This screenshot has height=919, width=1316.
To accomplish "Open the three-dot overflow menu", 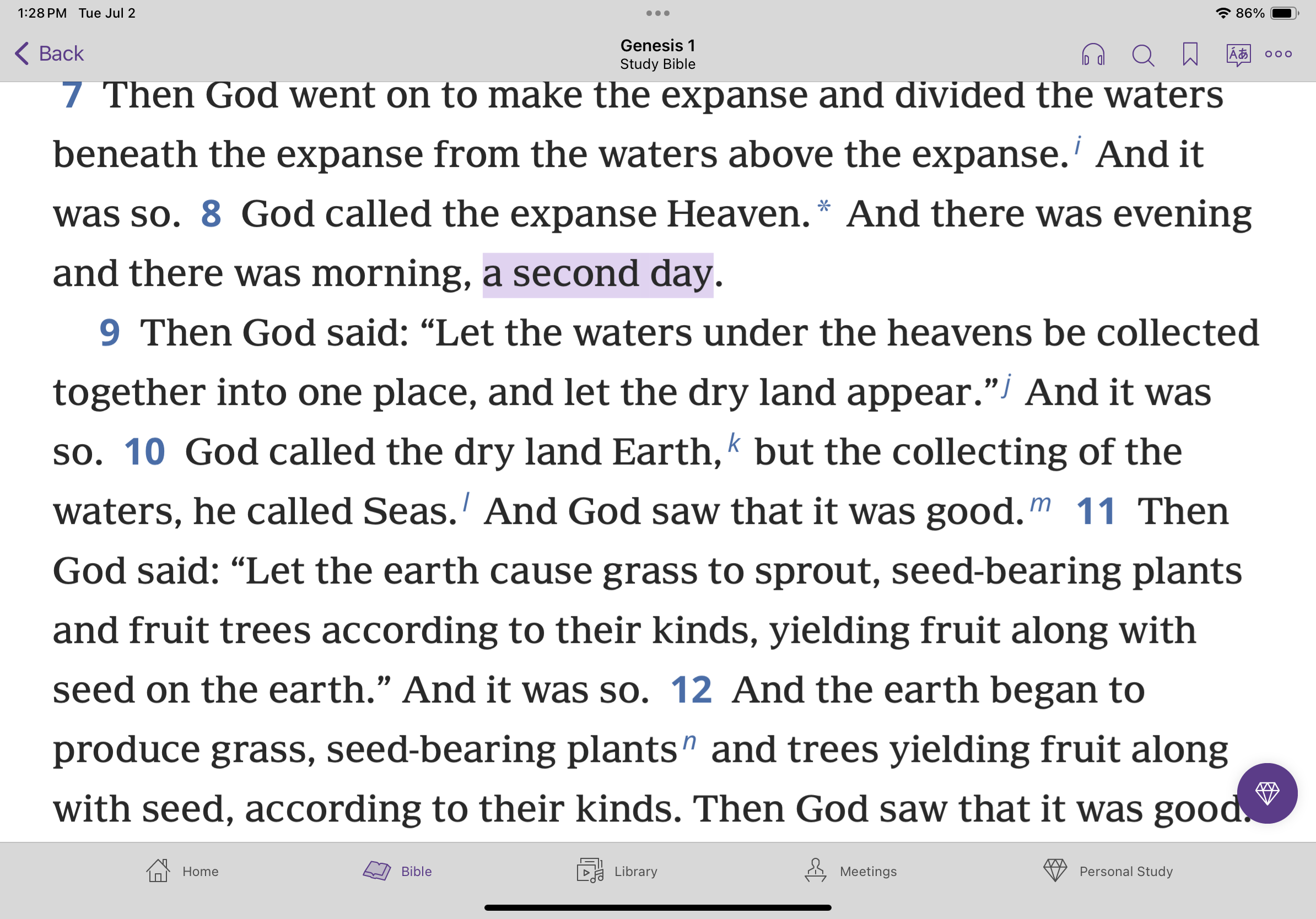I will pos(1277,55).
